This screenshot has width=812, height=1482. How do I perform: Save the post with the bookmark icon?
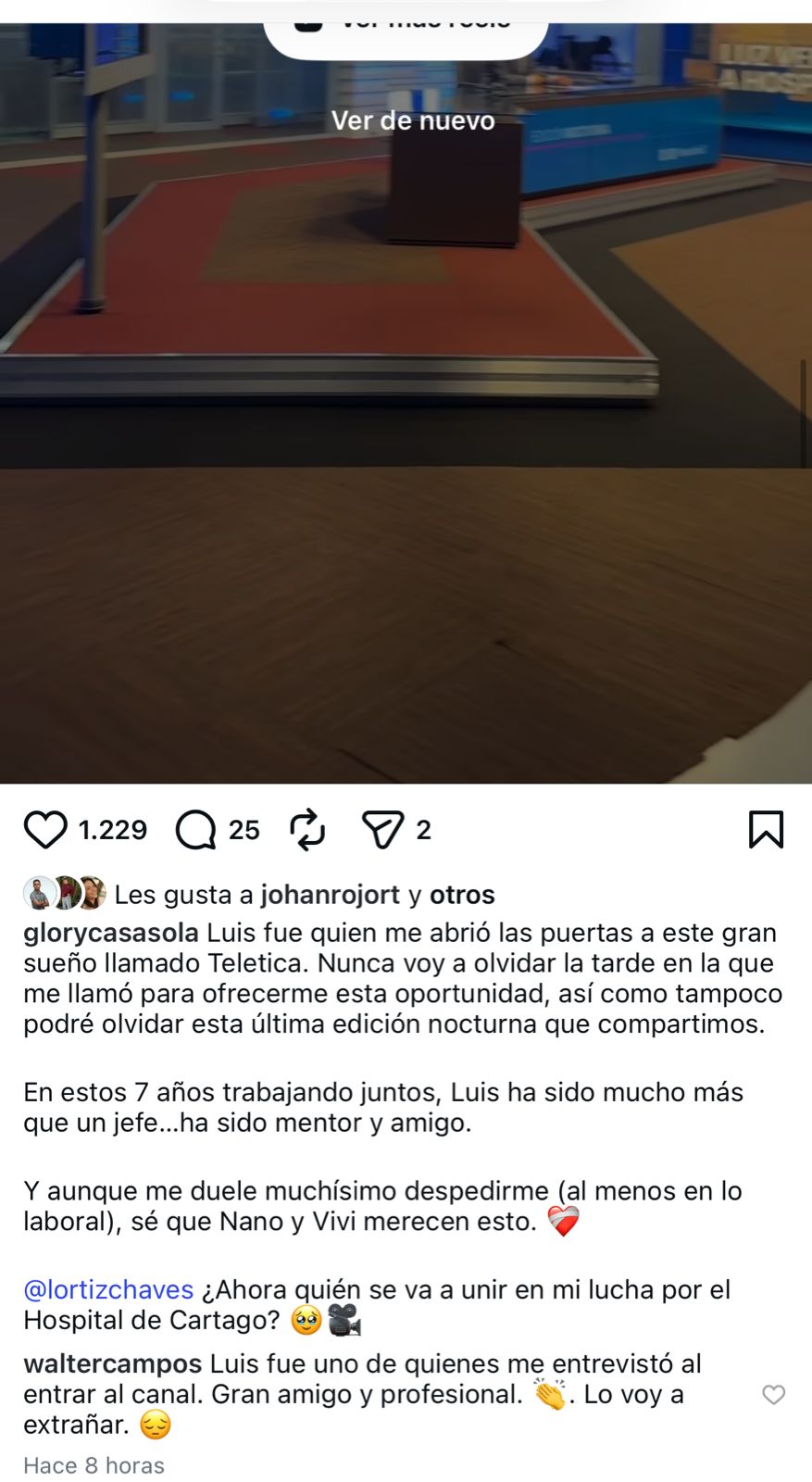(766, 829)
